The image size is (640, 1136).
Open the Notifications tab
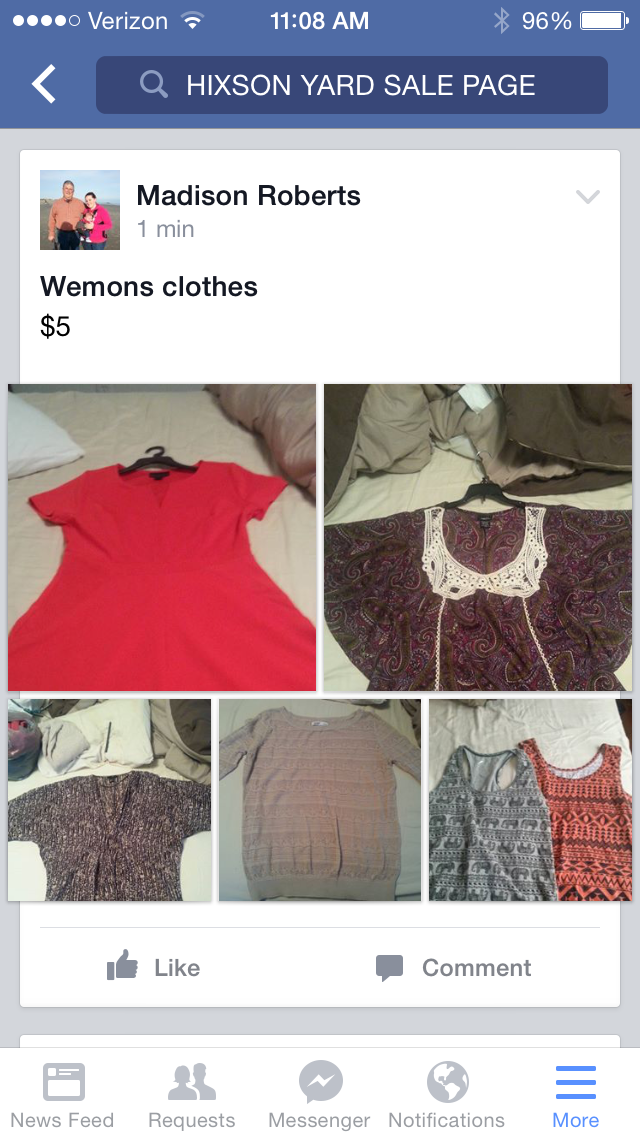447,1094
